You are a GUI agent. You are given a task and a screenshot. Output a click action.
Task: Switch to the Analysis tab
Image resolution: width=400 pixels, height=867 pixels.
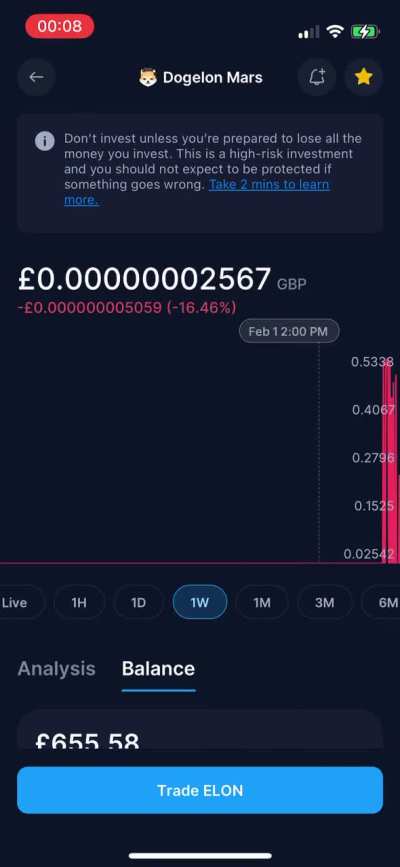coord(56,668)
